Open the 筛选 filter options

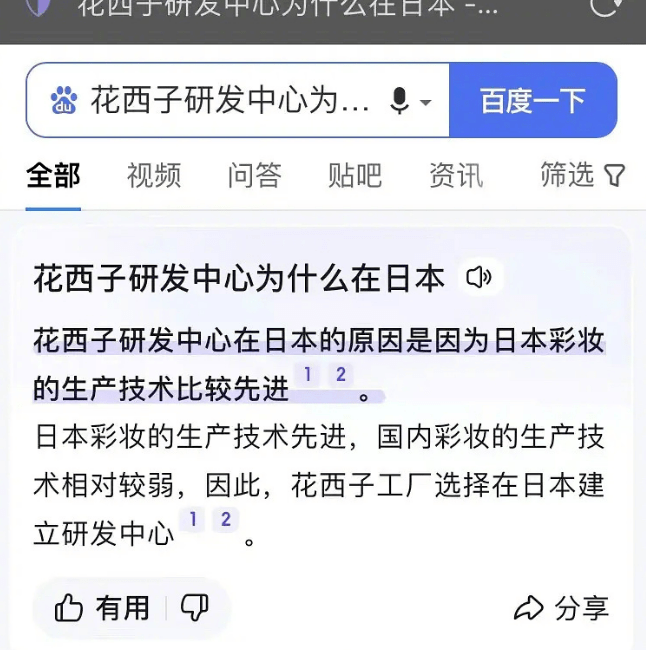click(x=582, y=176)
